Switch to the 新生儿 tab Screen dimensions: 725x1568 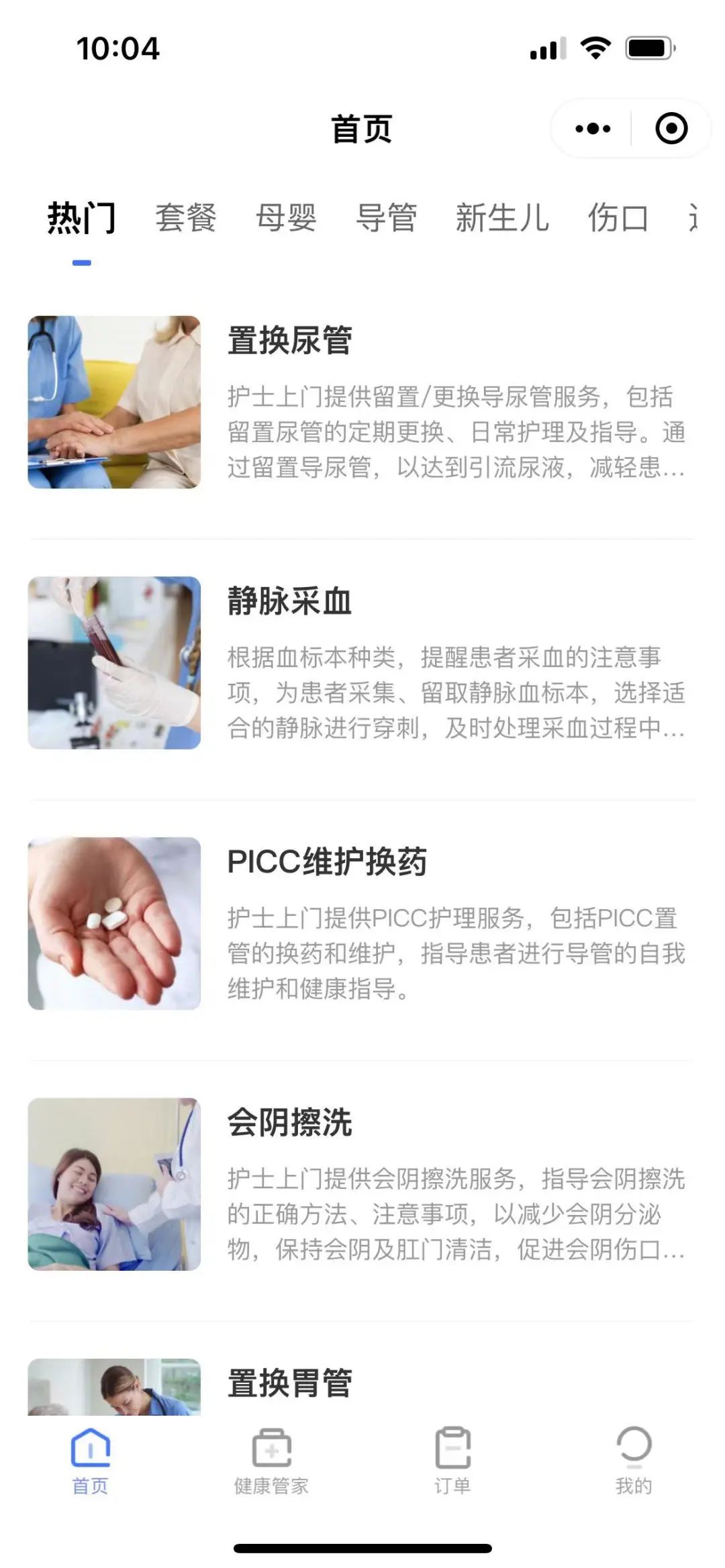tap(502, 218)
